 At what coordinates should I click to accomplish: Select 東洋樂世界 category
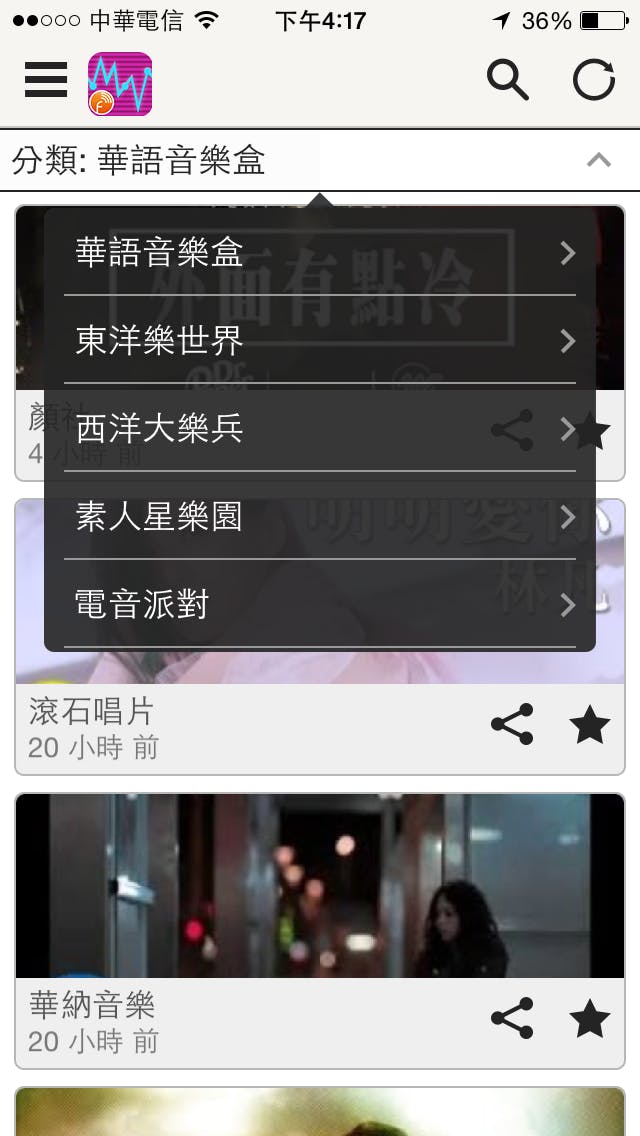pyautogui.click(x=320, y=341)
